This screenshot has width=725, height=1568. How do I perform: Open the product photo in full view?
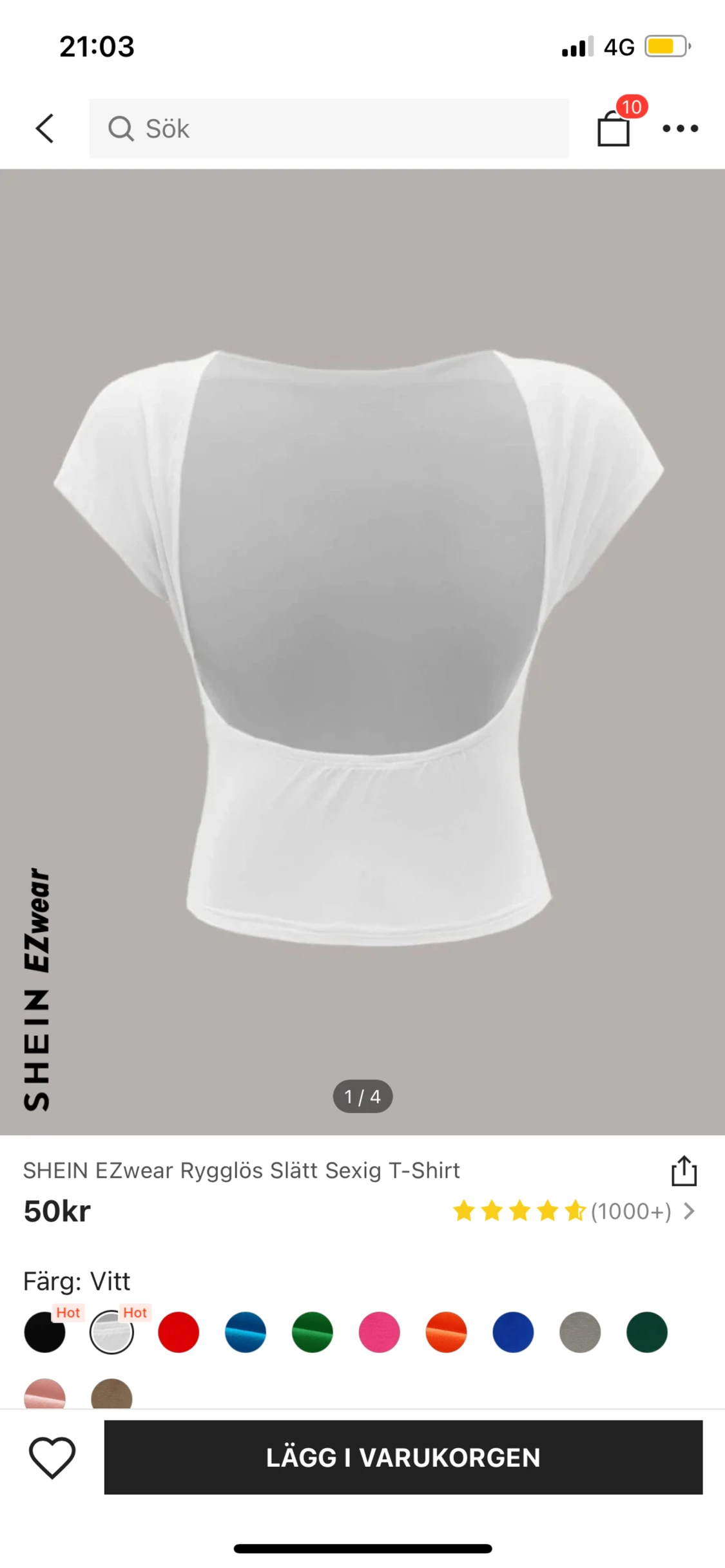coord(362,644)
